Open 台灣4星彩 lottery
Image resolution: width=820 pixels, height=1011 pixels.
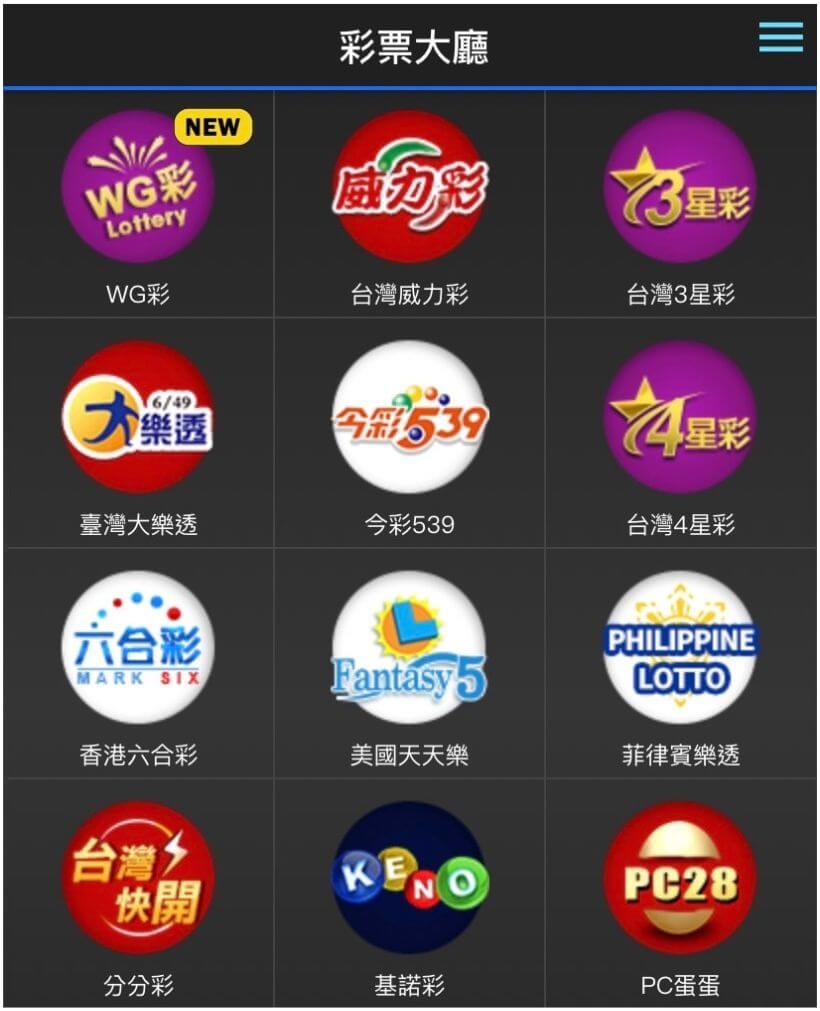(x=683, y=420)
